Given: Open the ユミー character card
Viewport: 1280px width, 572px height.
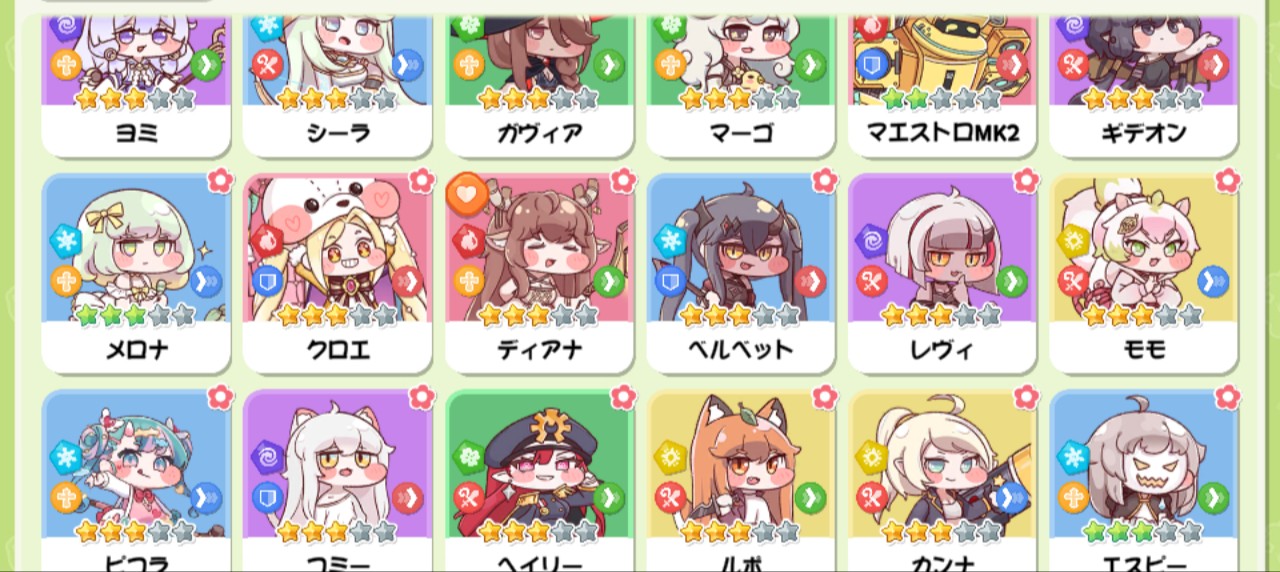Looking at the screenshot, I should tap(337, 480).
